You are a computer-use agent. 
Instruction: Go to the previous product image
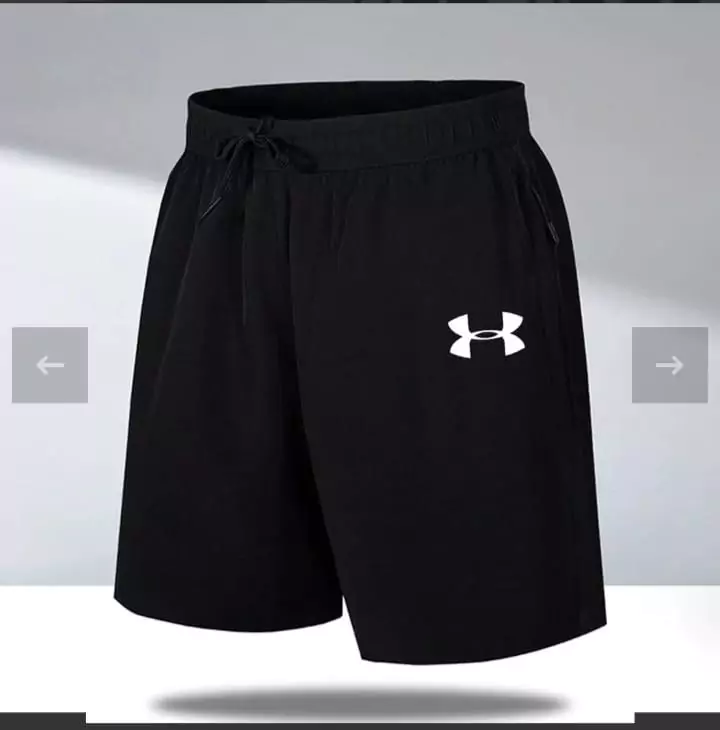tap(50, 365)
